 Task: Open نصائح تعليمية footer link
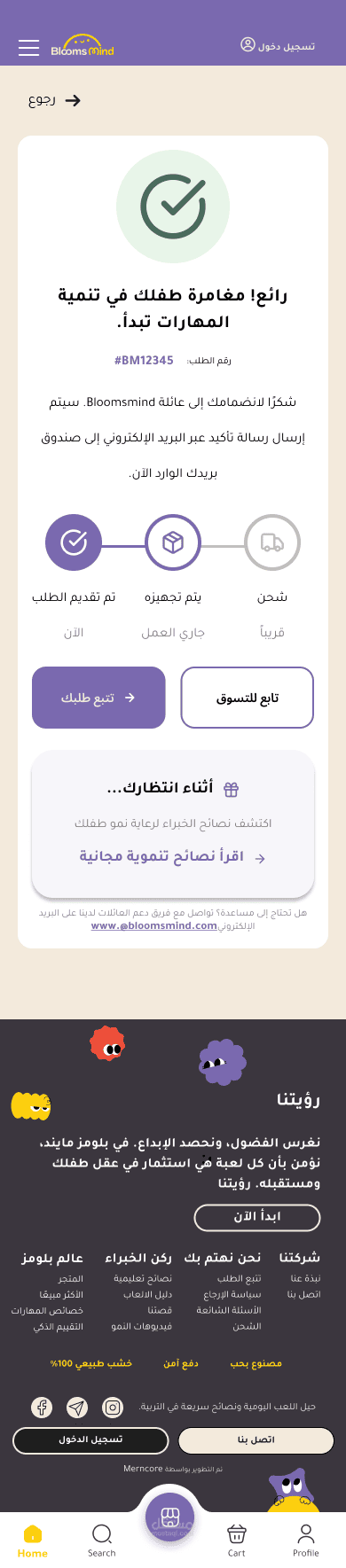pyautogui.click(x=143, y=1279)
